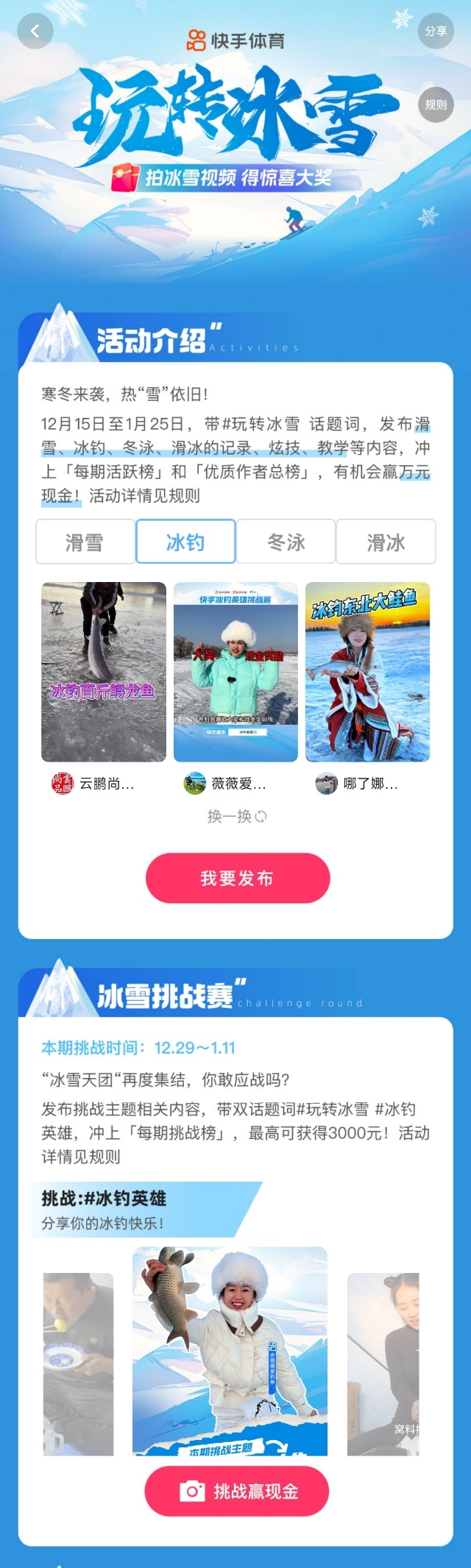This screenshot has width=471, height=1568.
Task: Tap the 我要发布 button
Action: (237, 878)
